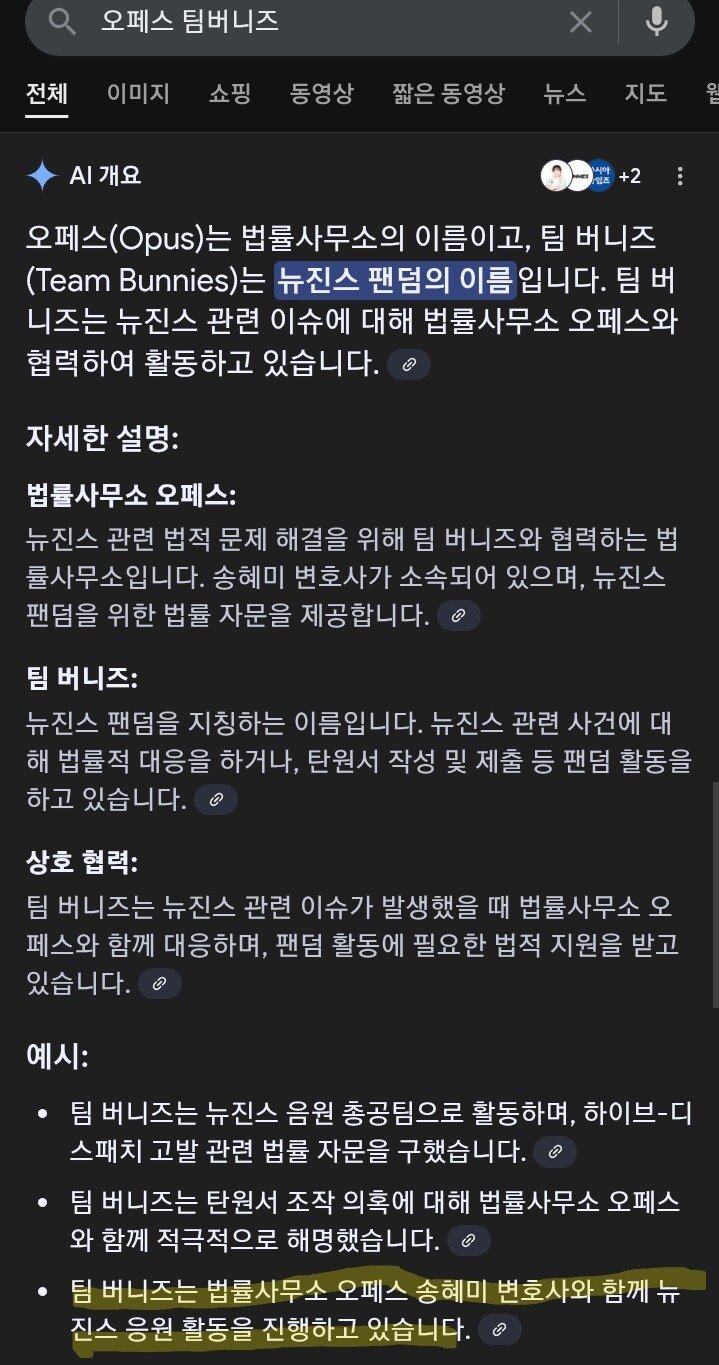Clear the search query with X
Image resolution: width=719 pixels, height=1365 pixels.
(581, 22)
